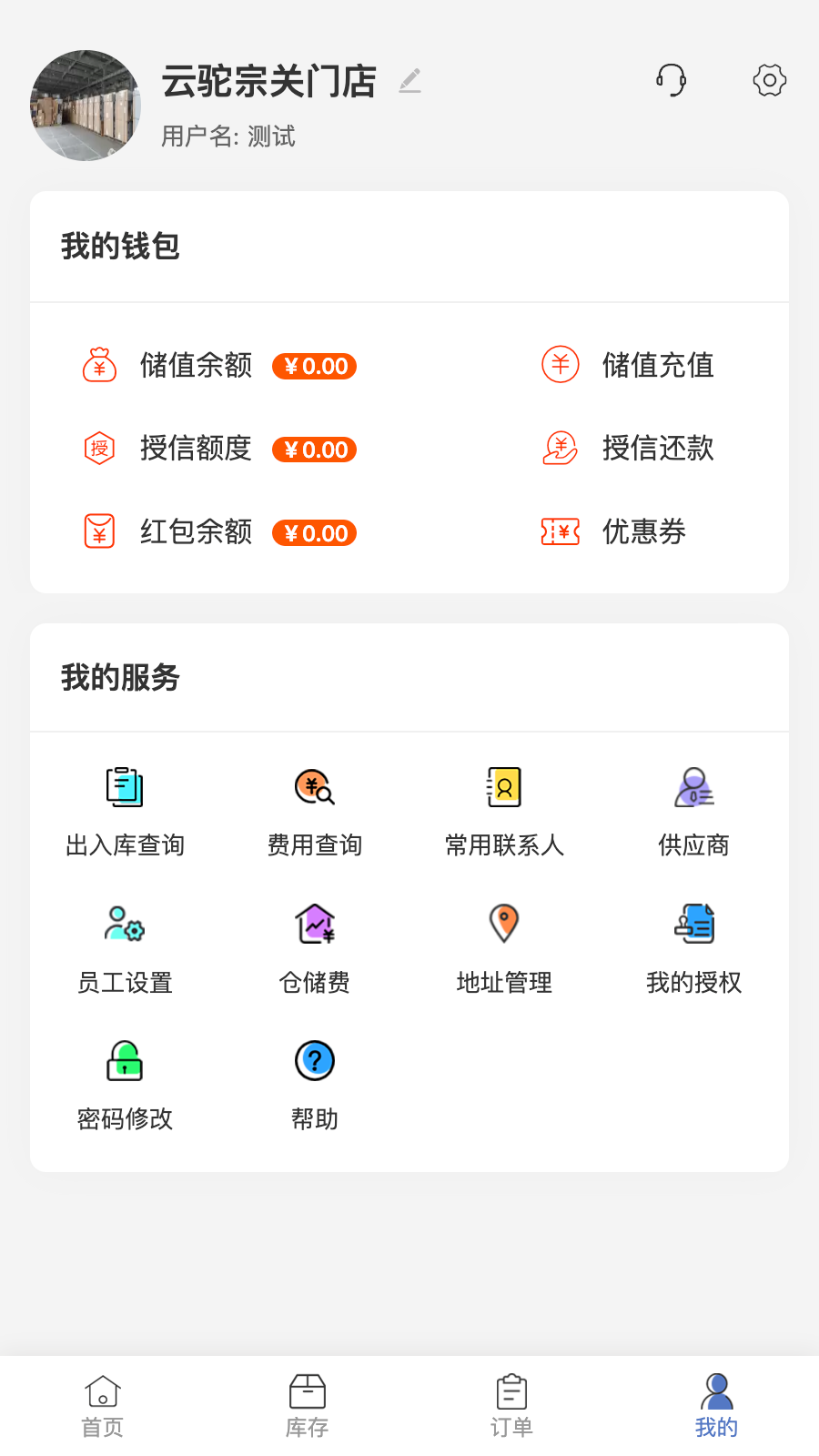Image resolution: width=819 pixels, height=1456 pixels.
Task: Open 常用联系人 contacts
Action: 504,810
